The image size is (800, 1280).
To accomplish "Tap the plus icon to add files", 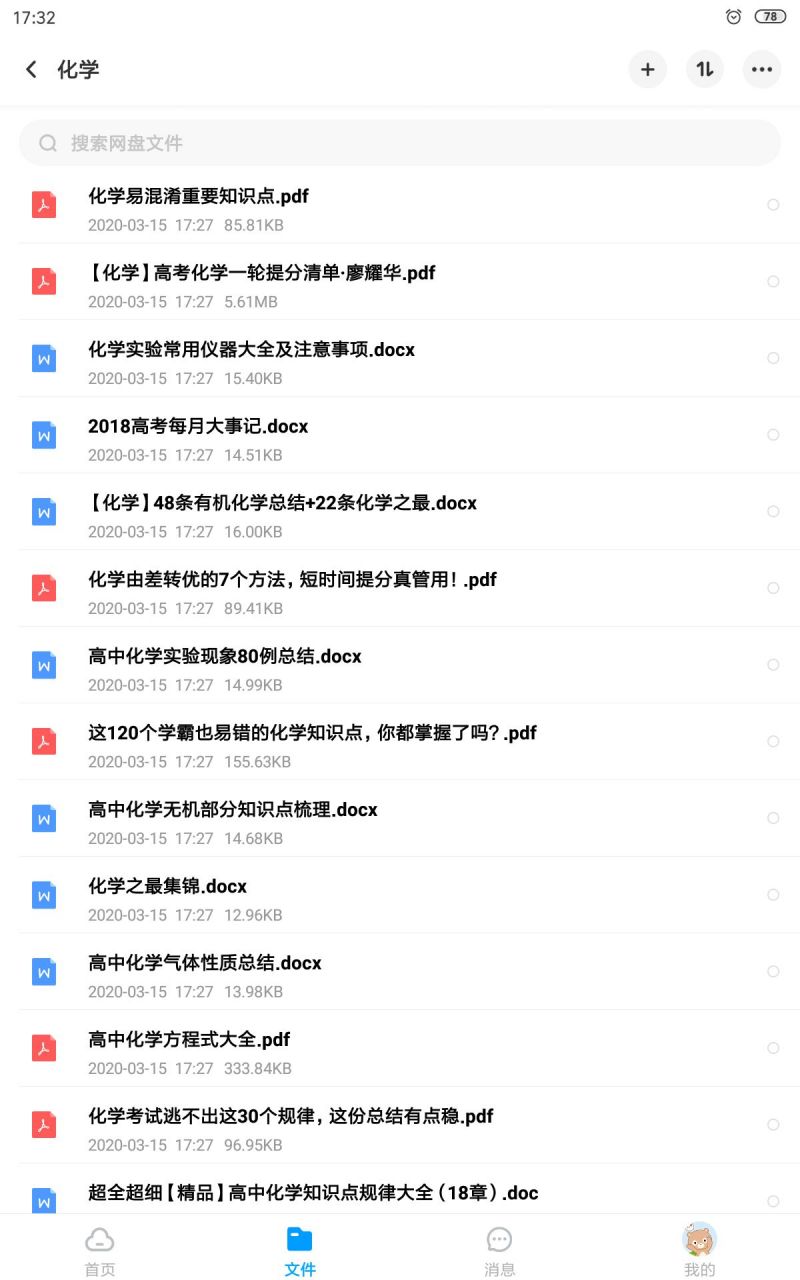I will [648, 70].
